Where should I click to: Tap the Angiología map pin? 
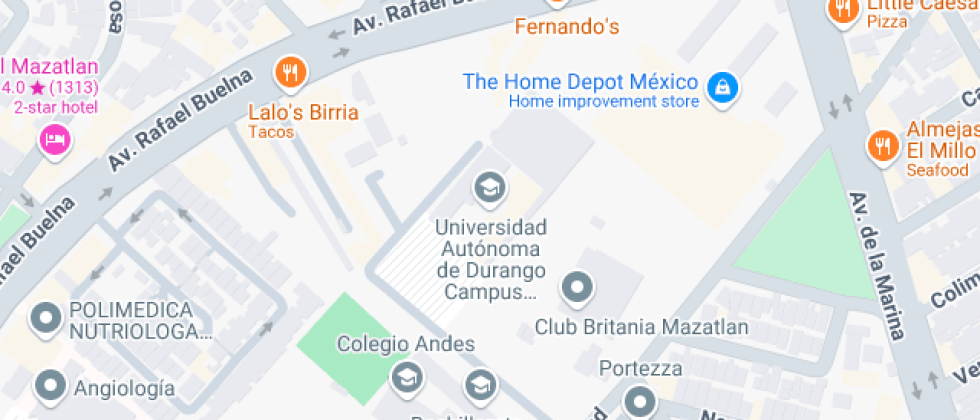click(48, 385)
